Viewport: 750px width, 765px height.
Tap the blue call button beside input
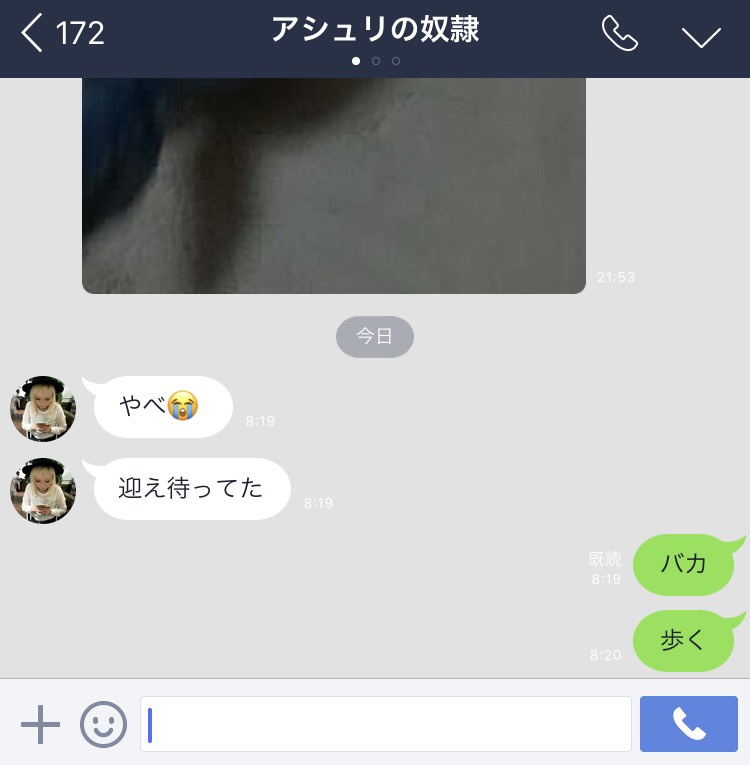[x=688, y=724]
